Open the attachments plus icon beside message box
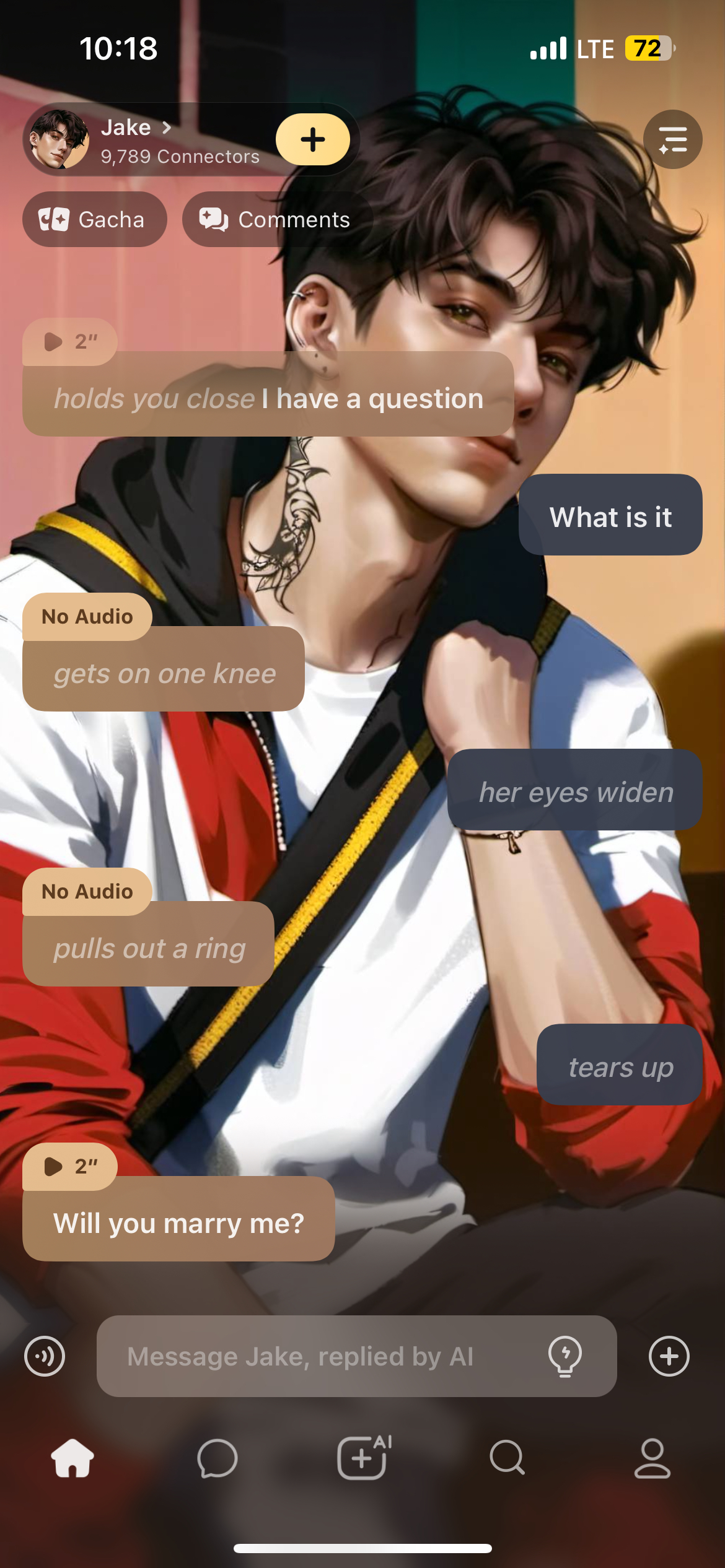This screenshot has width=725, height=1568. (x=669, y=1356)
